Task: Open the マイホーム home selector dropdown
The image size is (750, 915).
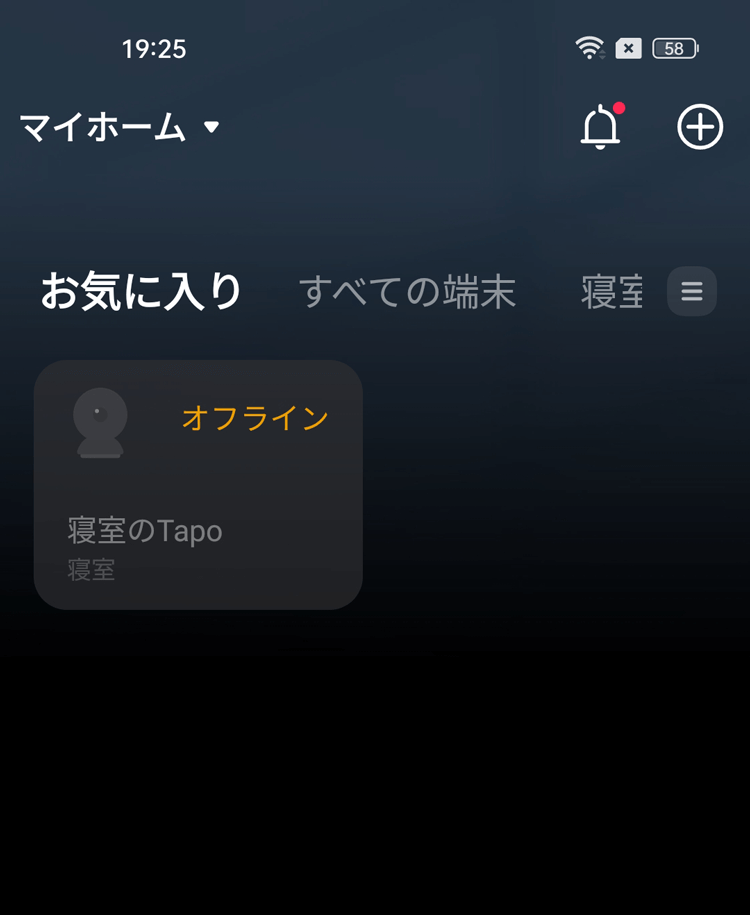Action: (120, 128)
